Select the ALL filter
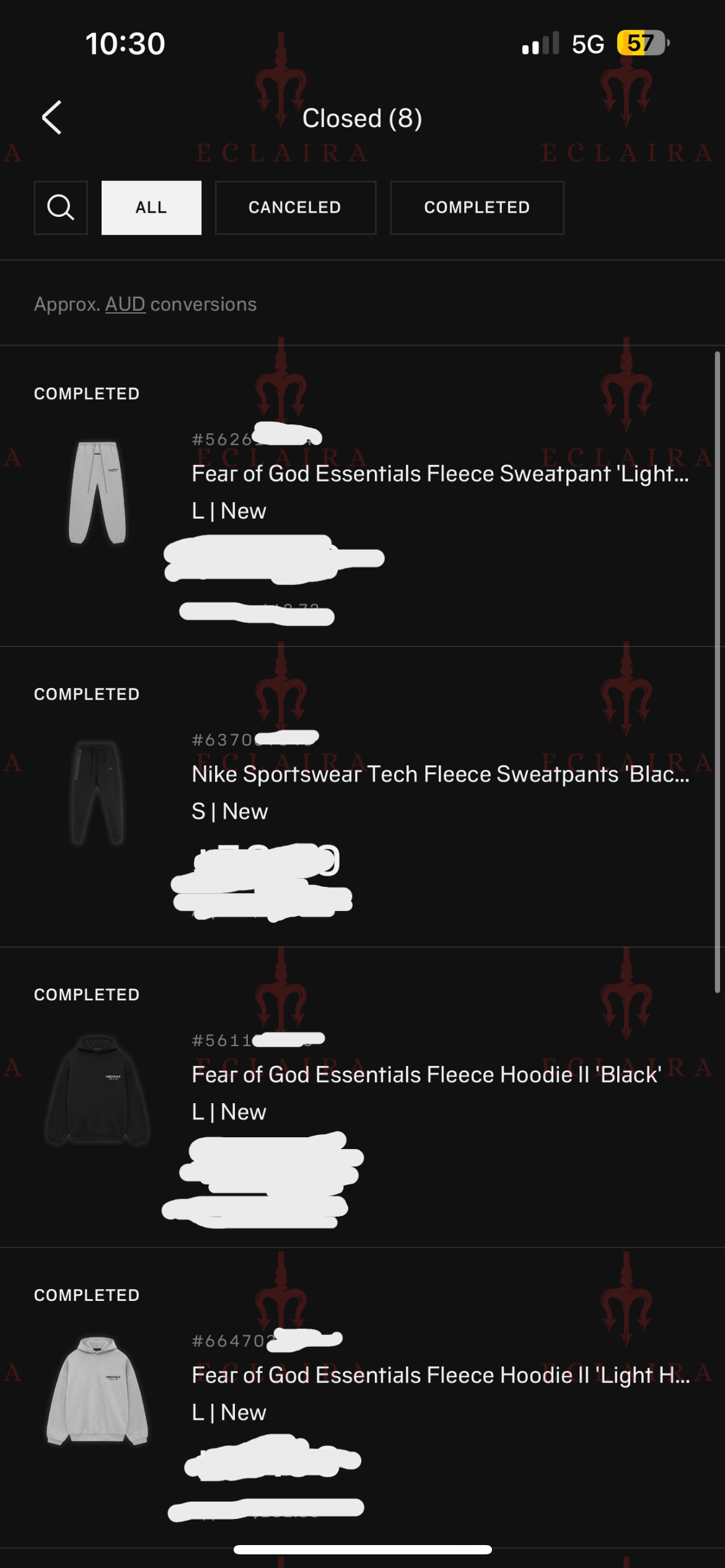 (151, 208)
